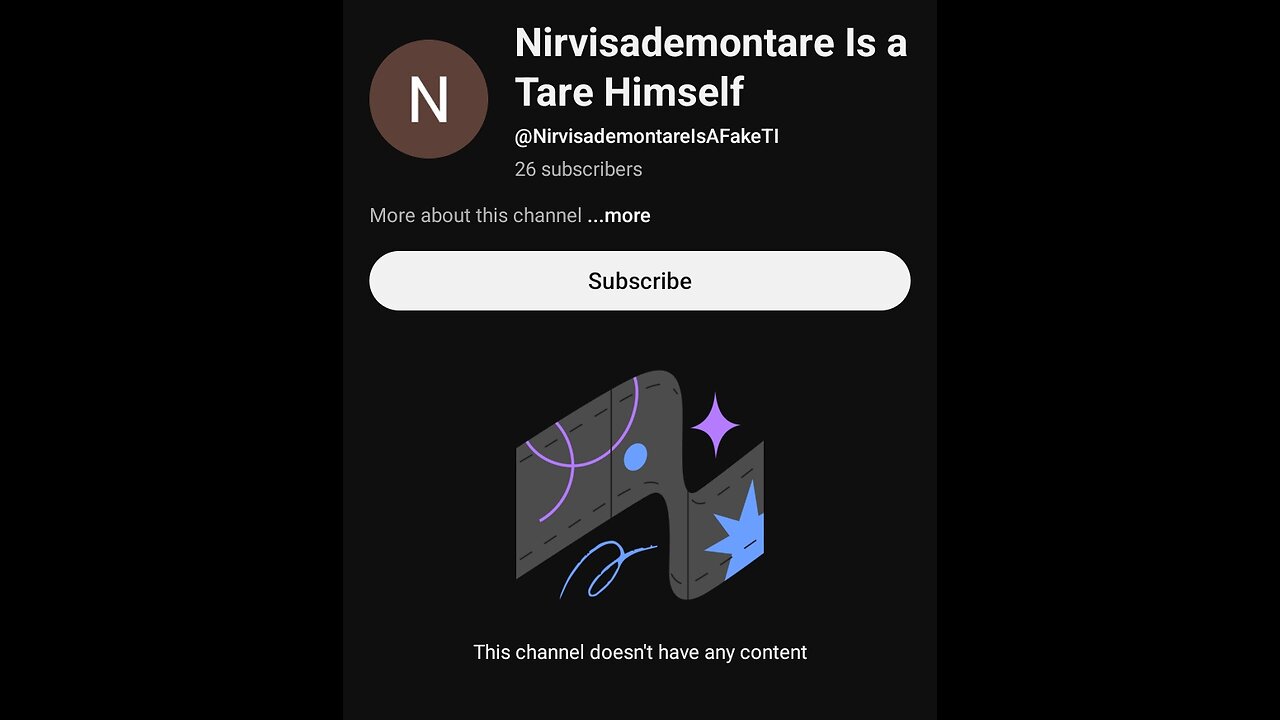Viewport: 1280px width, 720px height.
Task: Subscribe to Nirvisademontare Is a Tare Himself
Action: 639,281
